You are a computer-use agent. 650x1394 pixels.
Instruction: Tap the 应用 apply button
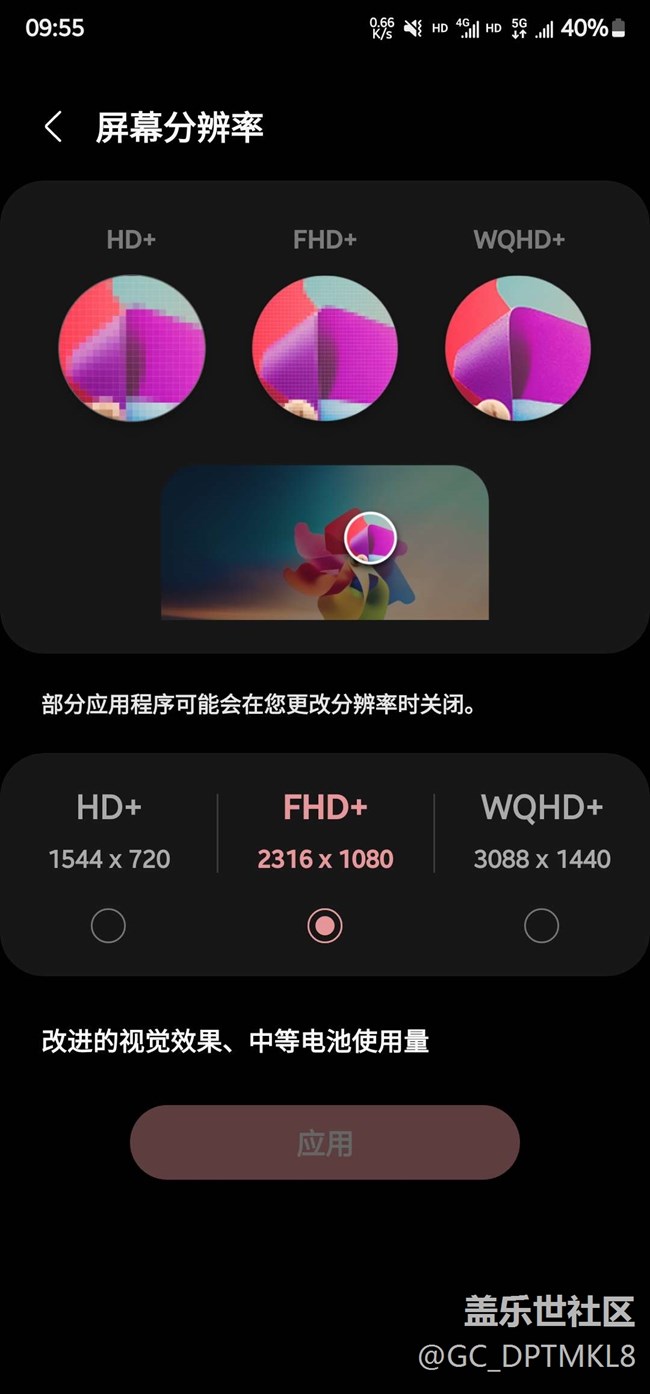[x=325, y=1143]
